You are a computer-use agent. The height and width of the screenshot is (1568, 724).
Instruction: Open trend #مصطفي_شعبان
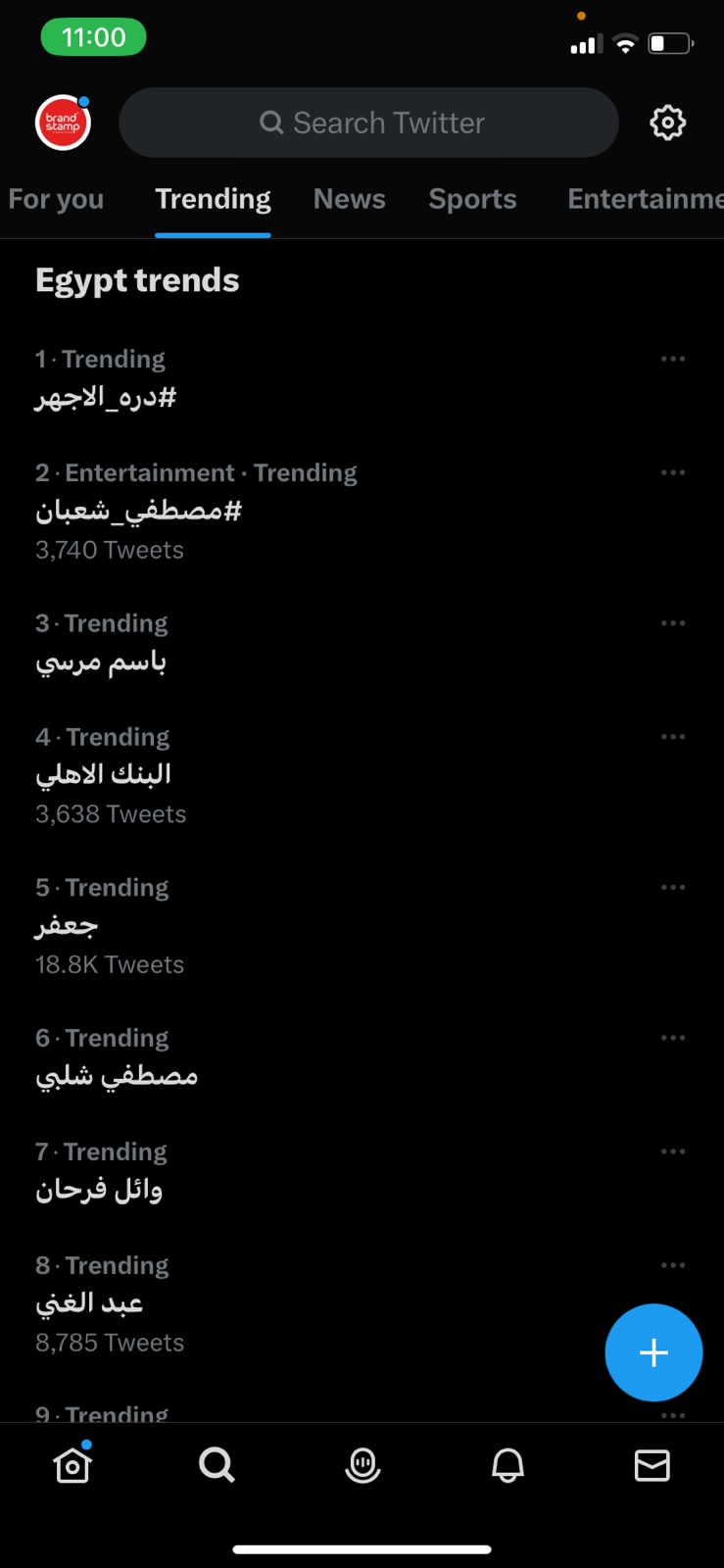[x=138, y=511]
